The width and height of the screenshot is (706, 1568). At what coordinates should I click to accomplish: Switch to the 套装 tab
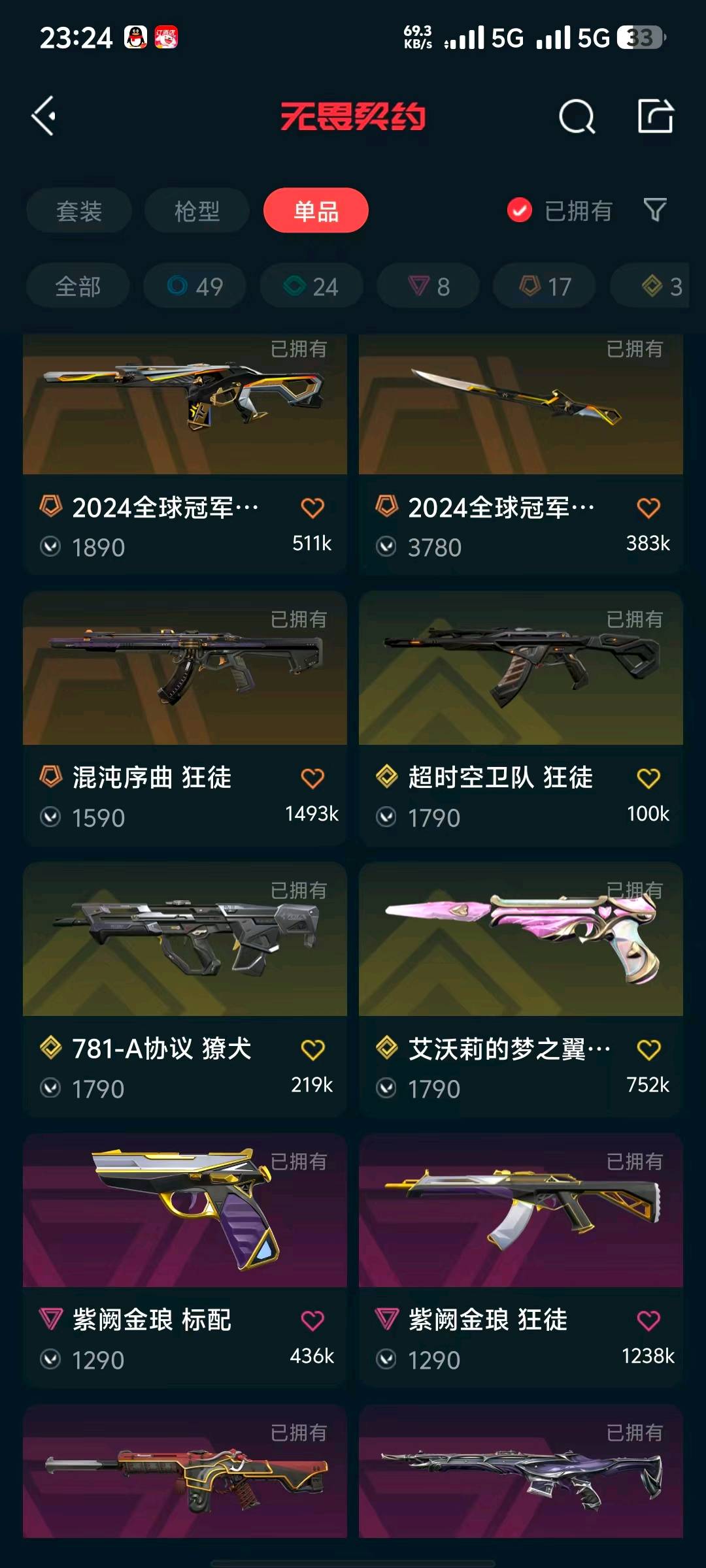coord(79,210)
